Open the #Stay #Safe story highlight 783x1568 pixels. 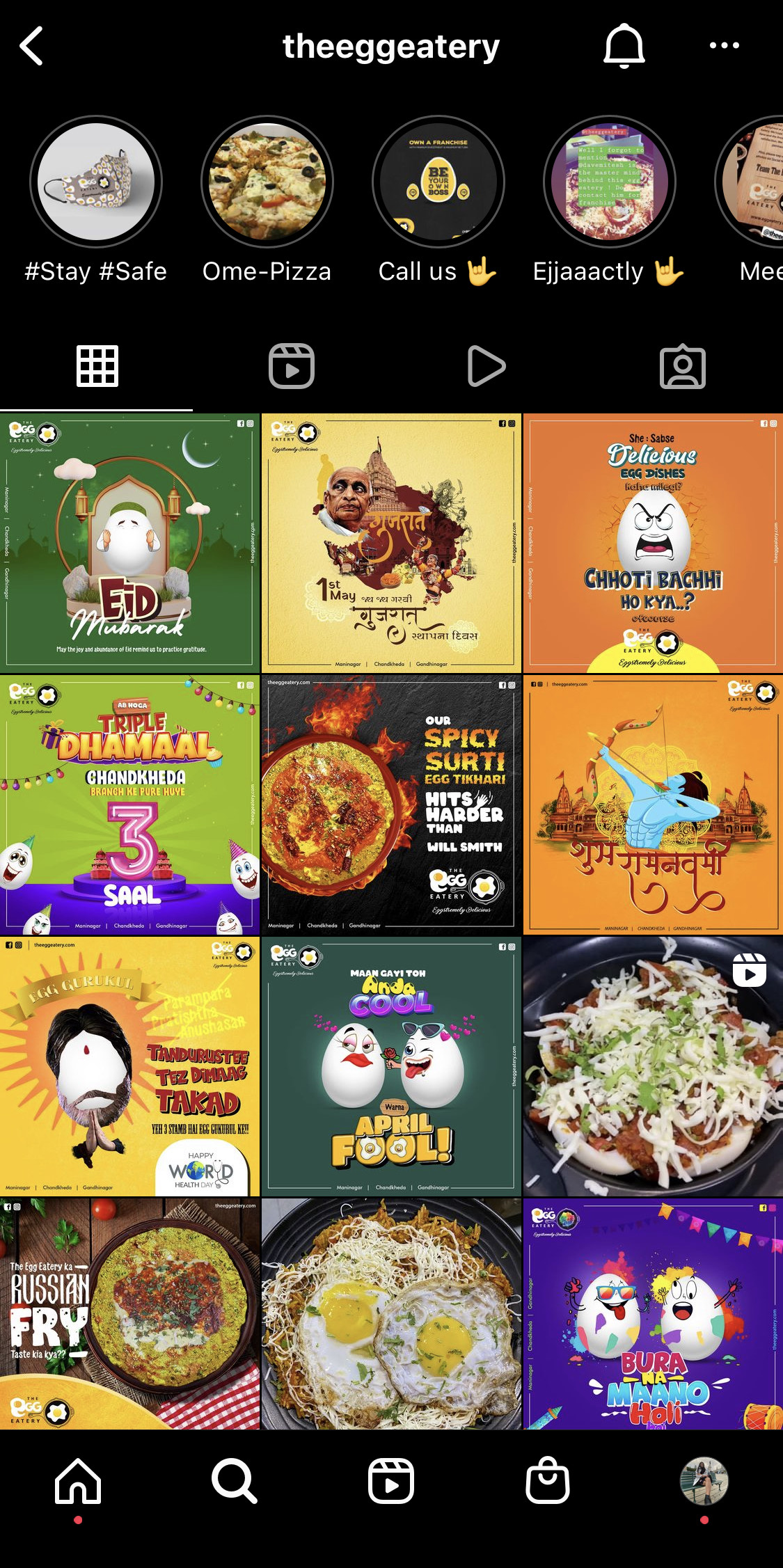click(x=96, y=182)
